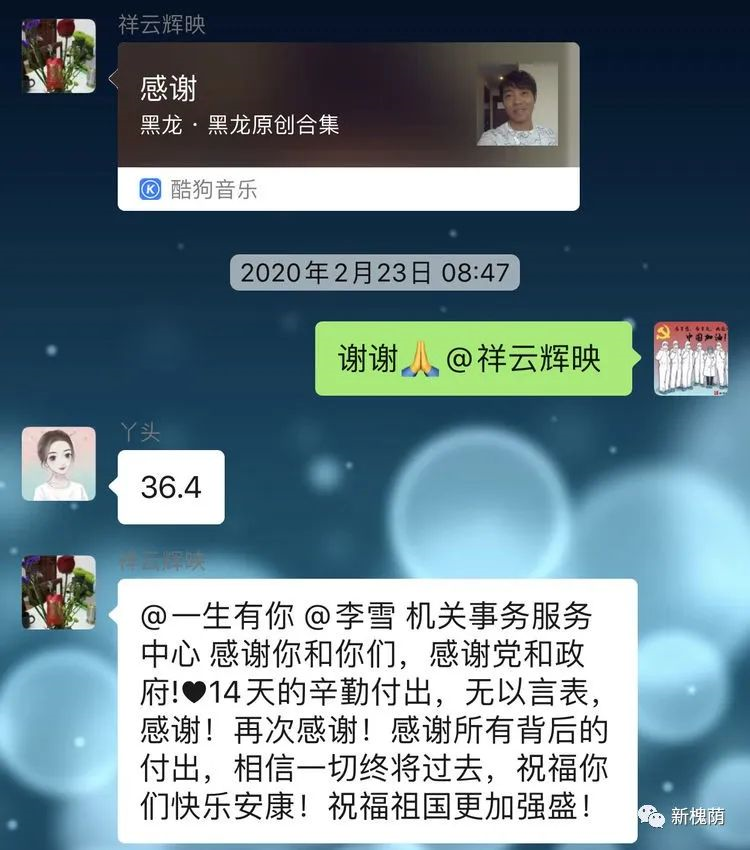Tap 祥云辉映's avatar beside the music card

[59, 56]
